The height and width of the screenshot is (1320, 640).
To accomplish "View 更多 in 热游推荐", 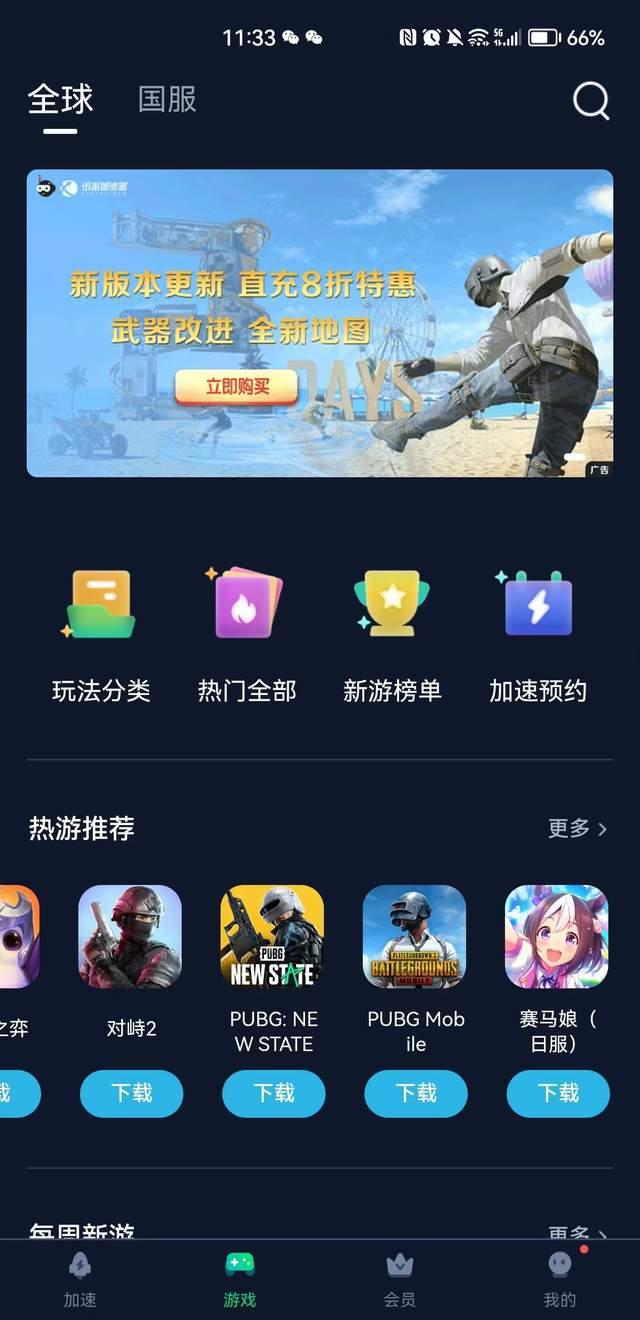I will point(577,828).
